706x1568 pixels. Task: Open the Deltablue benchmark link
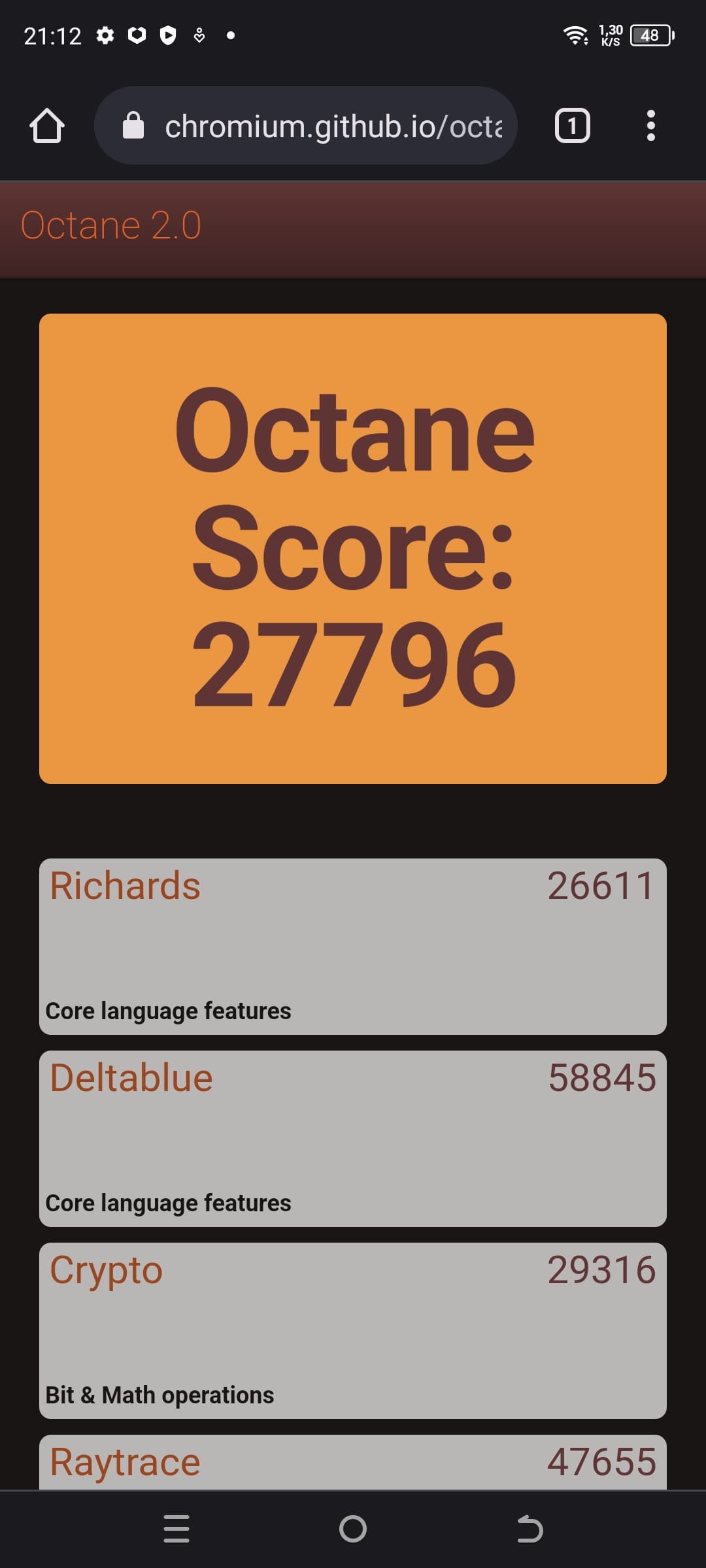(x=131, y=1078)
